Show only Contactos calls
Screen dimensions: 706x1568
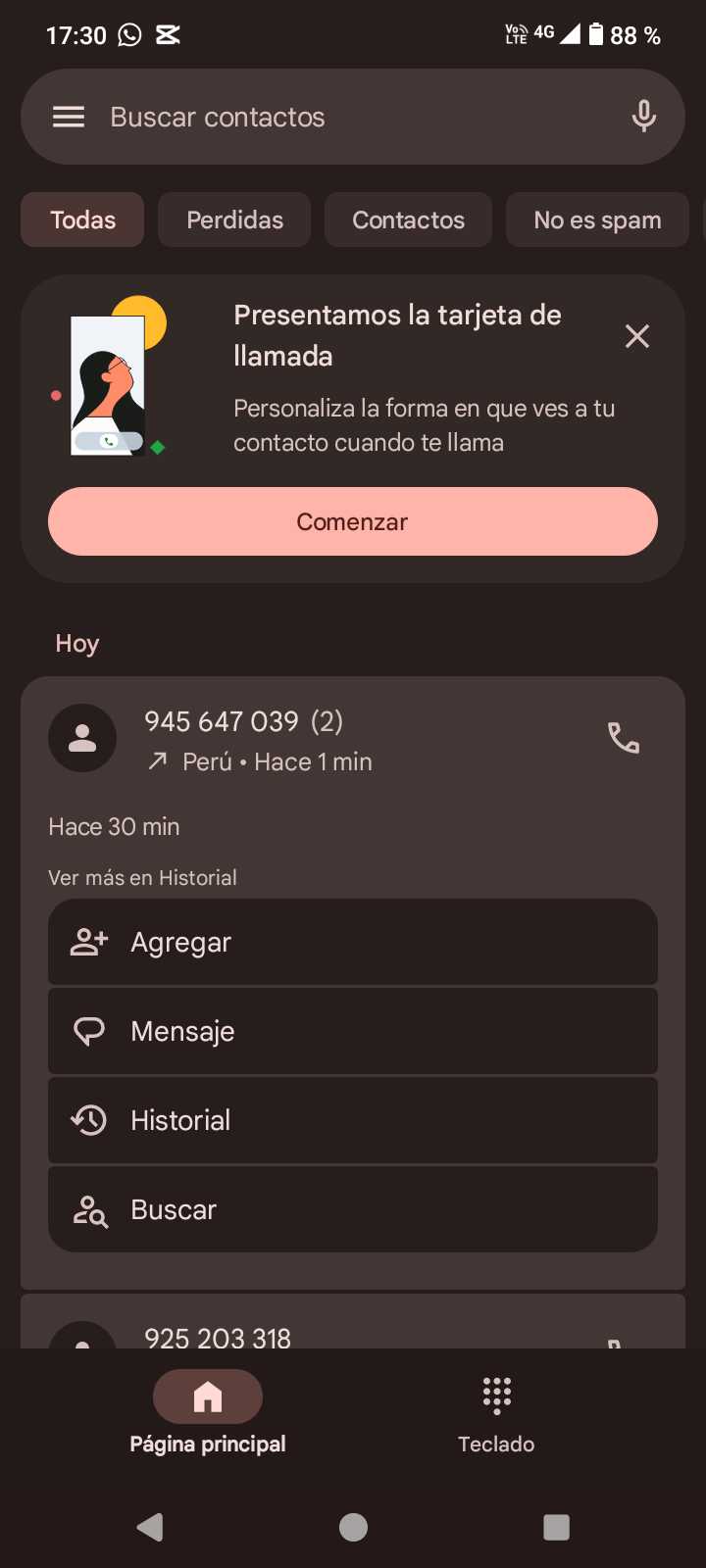pos(408,220)
